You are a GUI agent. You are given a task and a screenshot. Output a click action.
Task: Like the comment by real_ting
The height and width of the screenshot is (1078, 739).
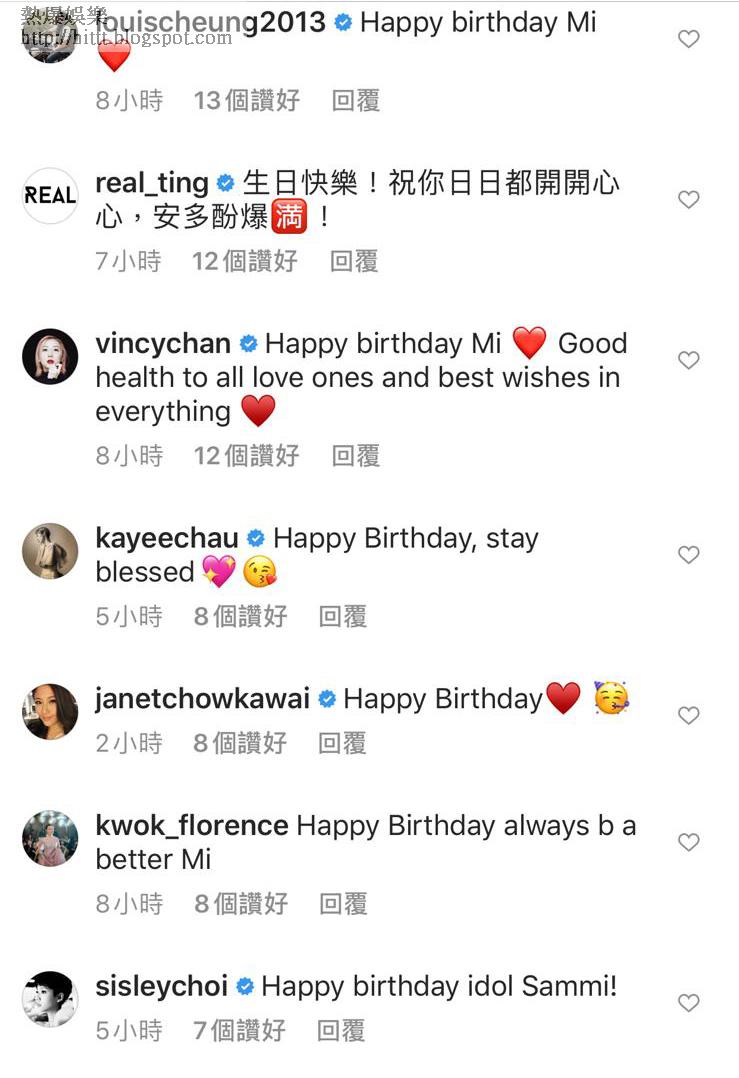point(688,200)
